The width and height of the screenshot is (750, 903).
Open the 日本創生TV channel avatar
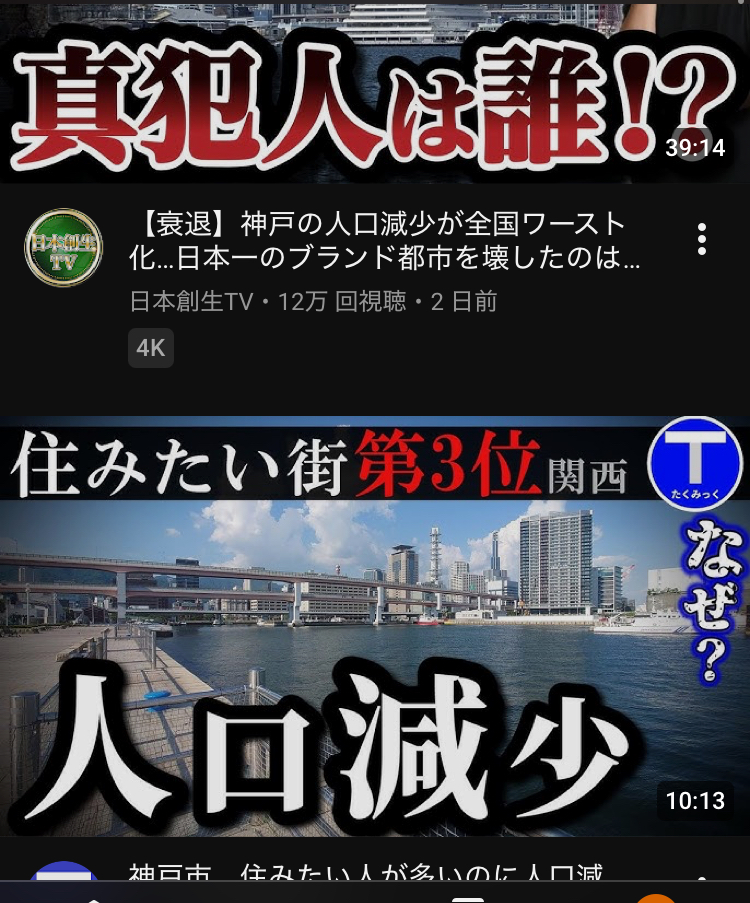point(63,247)
